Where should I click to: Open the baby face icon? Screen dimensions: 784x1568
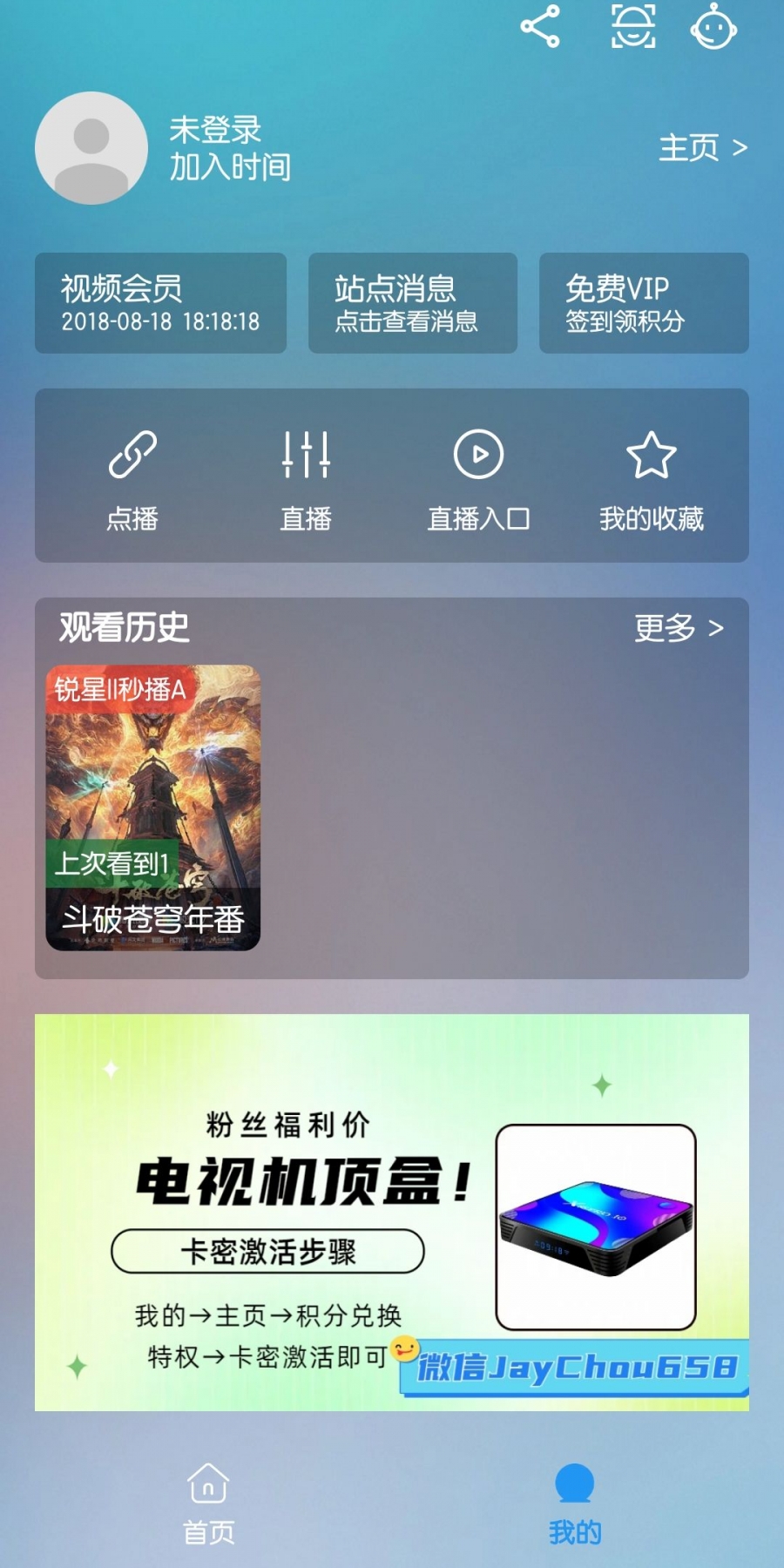pyautogui.click(x=713, y=26)
